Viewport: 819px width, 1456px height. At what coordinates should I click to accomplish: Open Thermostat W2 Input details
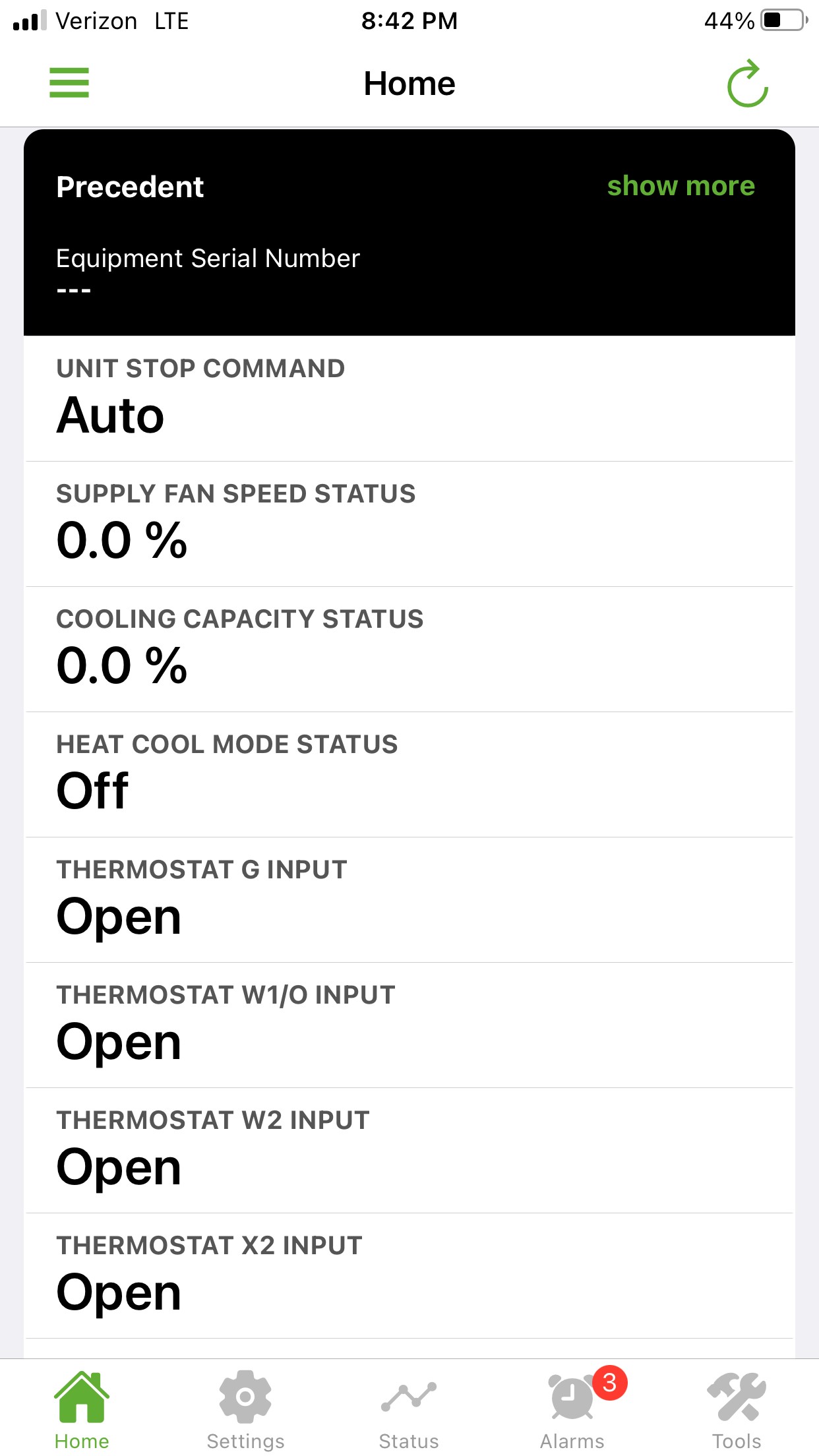[x=409, y=1147]
